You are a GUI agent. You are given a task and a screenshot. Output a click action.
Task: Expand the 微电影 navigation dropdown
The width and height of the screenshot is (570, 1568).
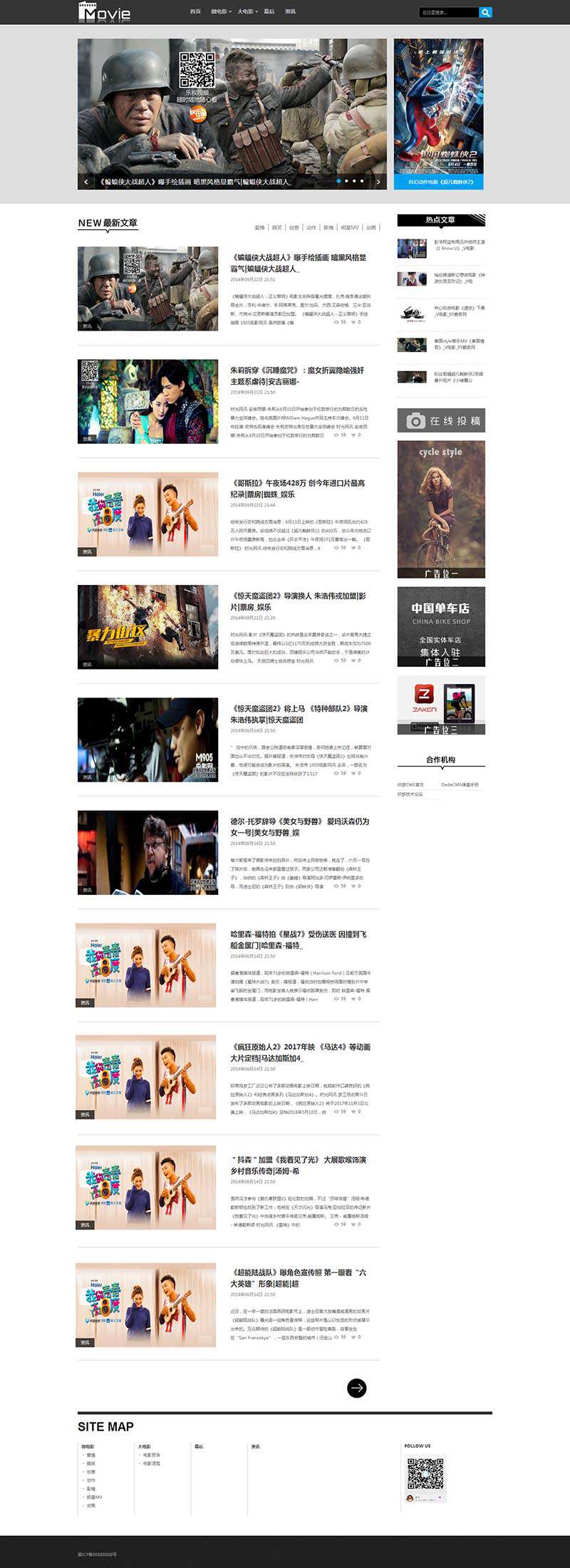[221, 11]
